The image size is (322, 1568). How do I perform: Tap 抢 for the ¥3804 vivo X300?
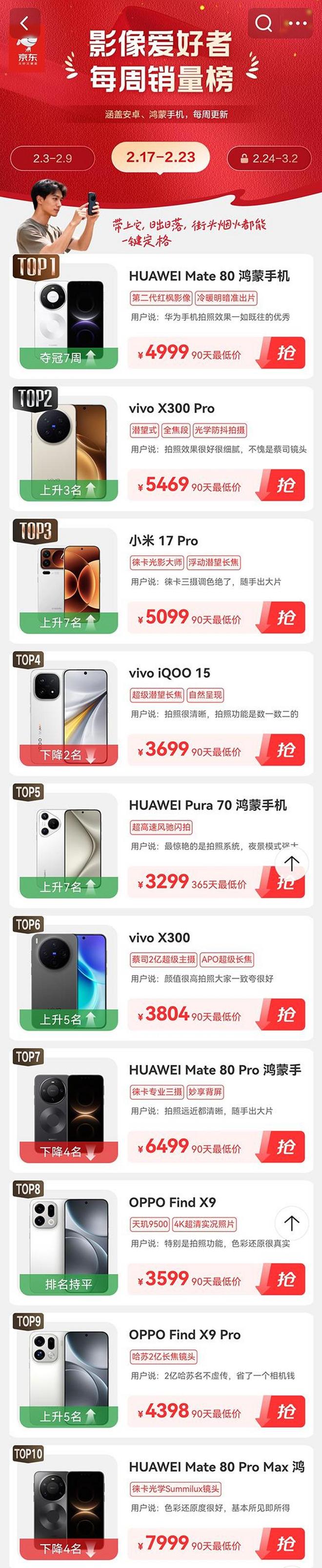[x=284, y=1015]
